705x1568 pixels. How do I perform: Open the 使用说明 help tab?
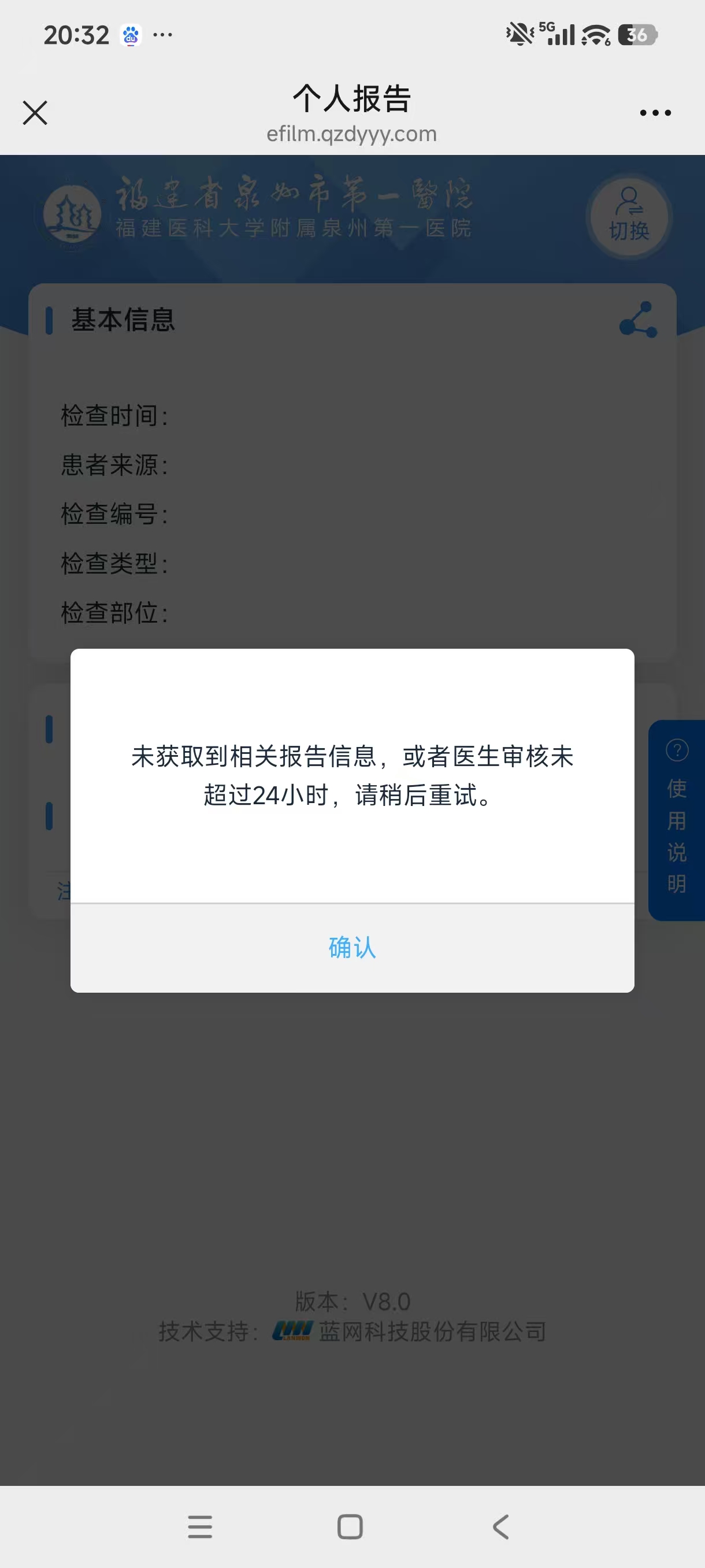[677, 819]
